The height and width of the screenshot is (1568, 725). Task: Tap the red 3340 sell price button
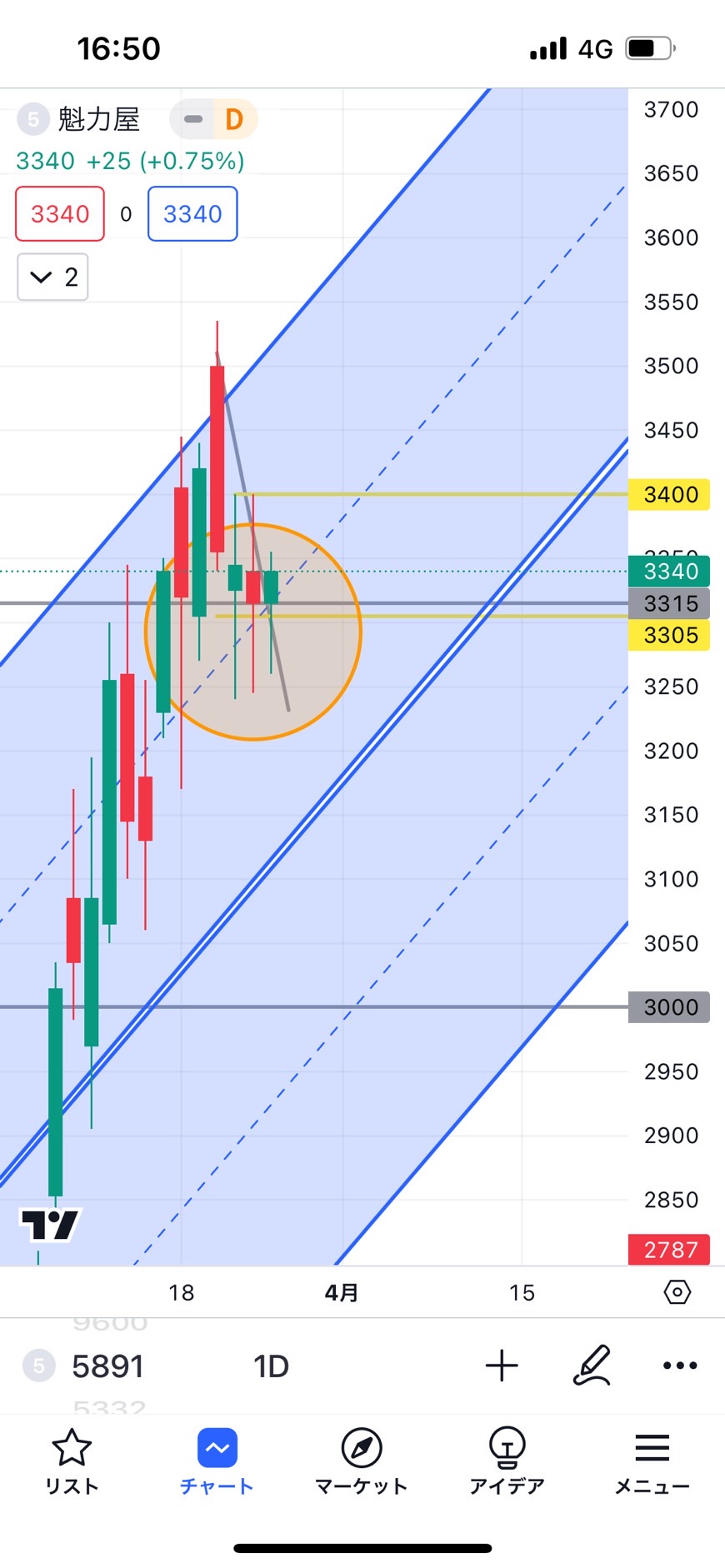[x=60, y=214]
